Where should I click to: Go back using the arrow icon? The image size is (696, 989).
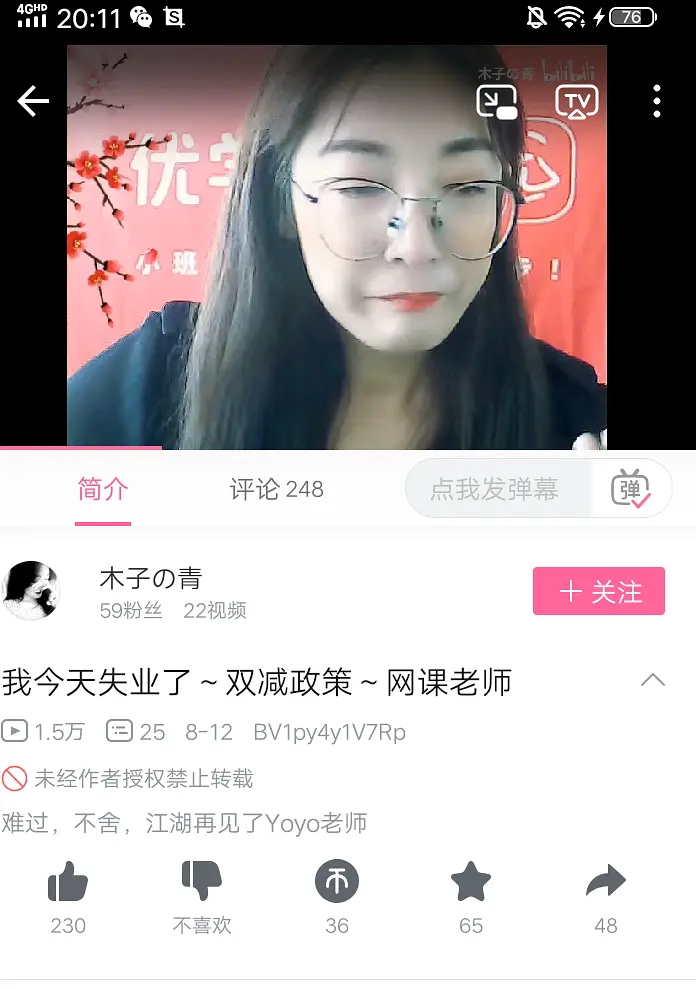point(33,101)
